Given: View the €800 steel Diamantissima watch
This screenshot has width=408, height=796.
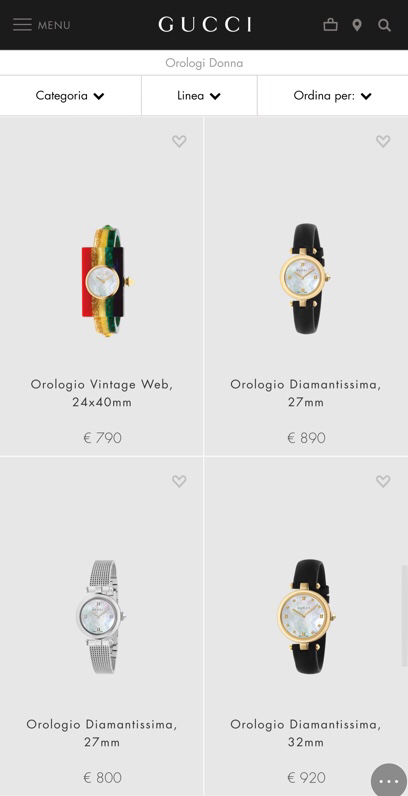Looking at the screenshot, I should pyautogui.click(x=101, y=626).
